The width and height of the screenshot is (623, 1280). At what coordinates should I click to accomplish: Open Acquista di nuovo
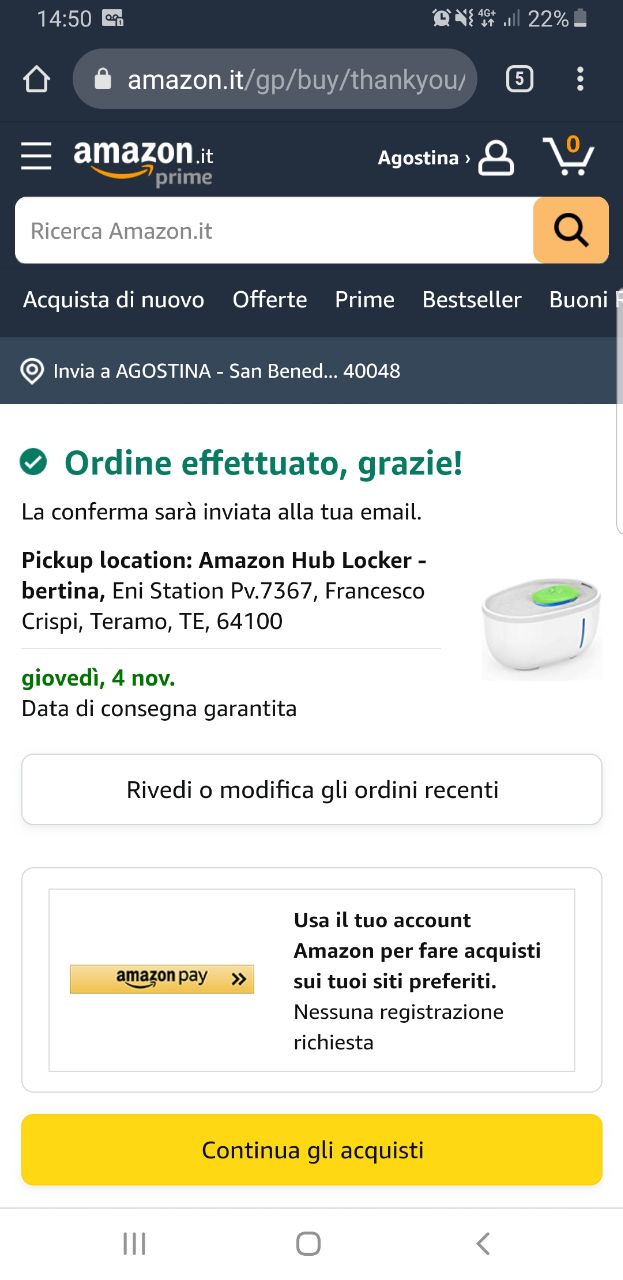[113, 299]
